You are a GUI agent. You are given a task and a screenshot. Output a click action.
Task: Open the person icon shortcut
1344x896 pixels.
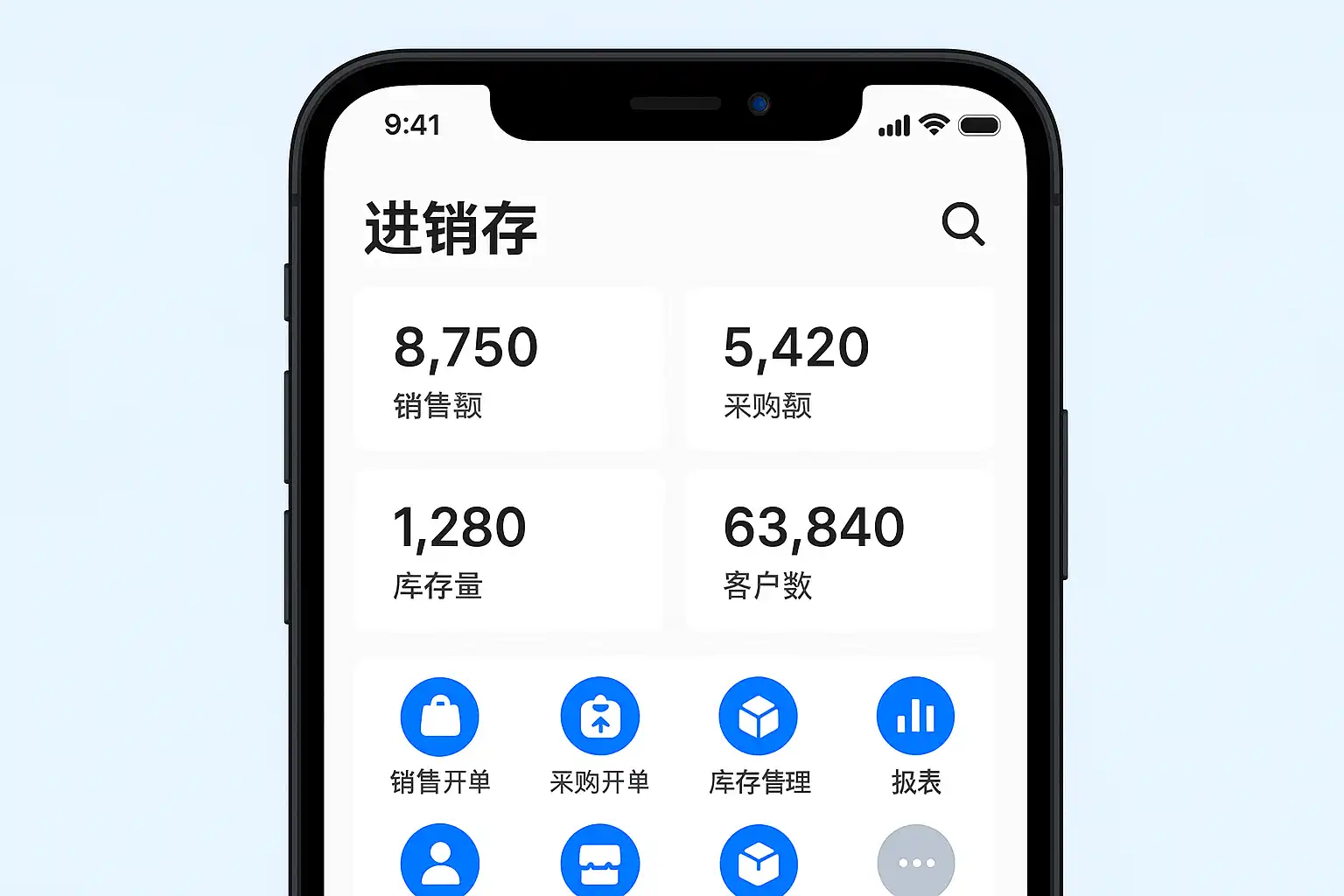coord(439,862)
